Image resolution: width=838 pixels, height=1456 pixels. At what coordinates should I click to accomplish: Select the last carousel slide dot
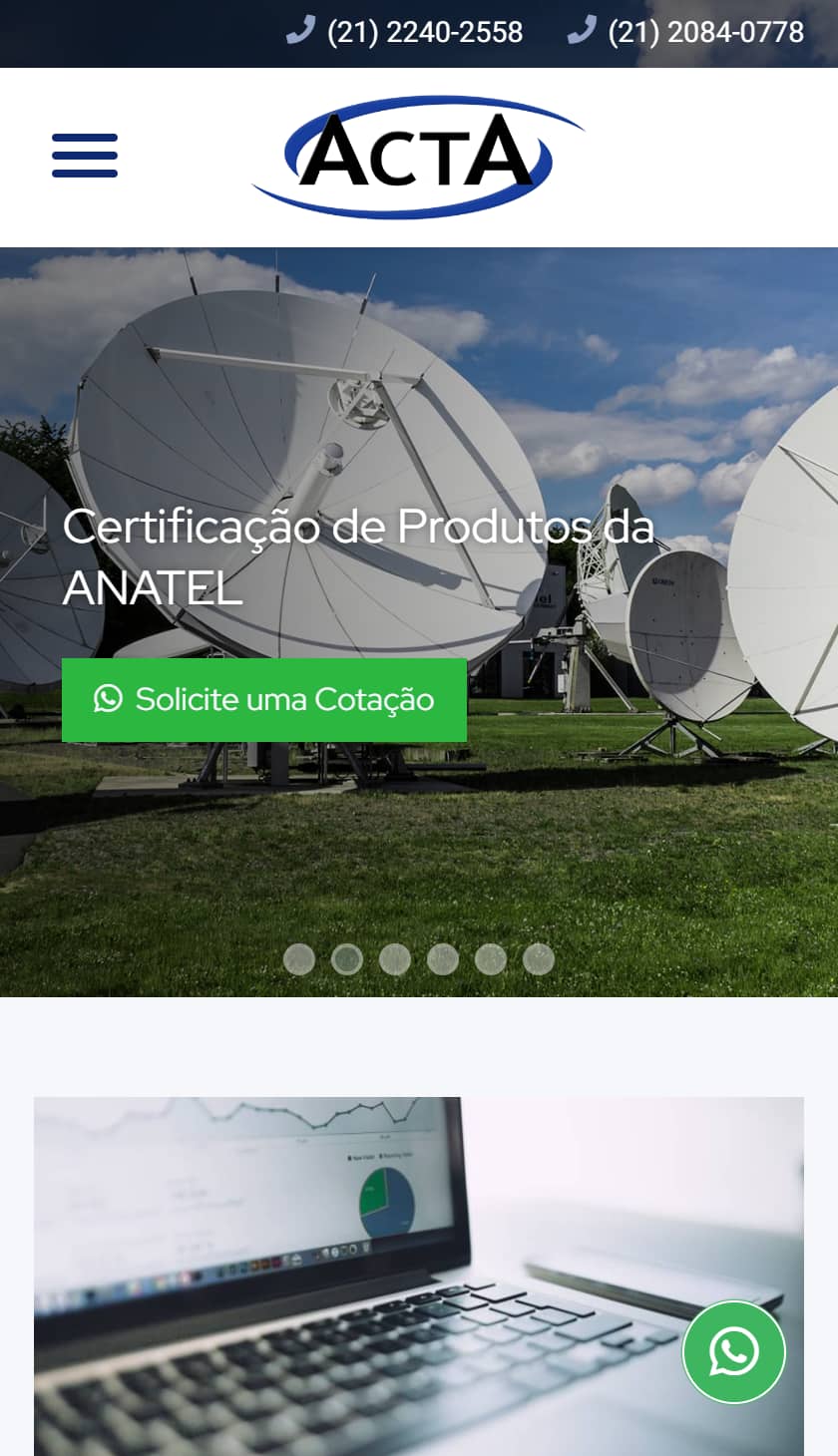[539, 959]
